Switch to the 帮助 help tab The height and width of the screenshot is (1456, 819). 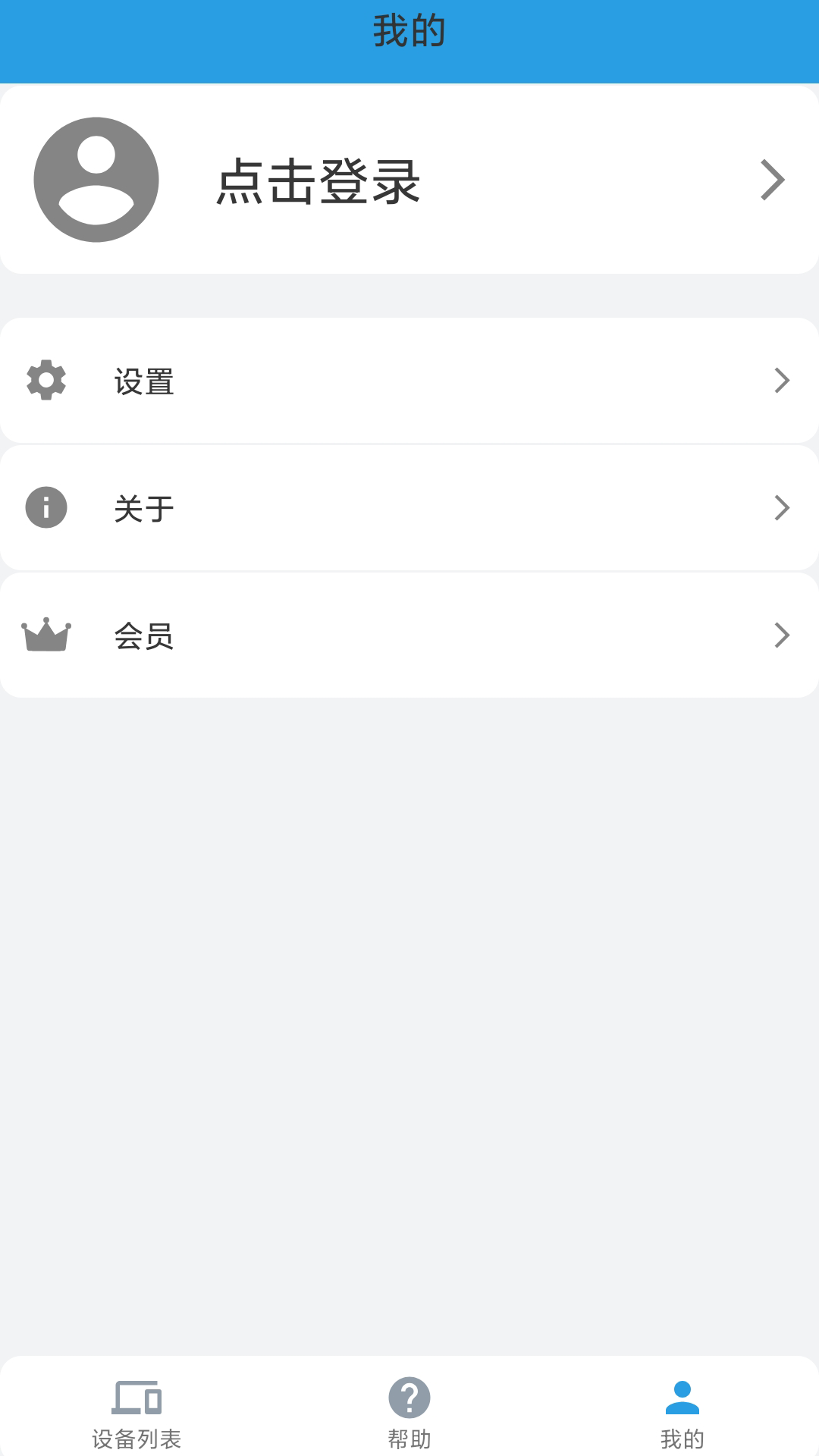(409, 1412)
